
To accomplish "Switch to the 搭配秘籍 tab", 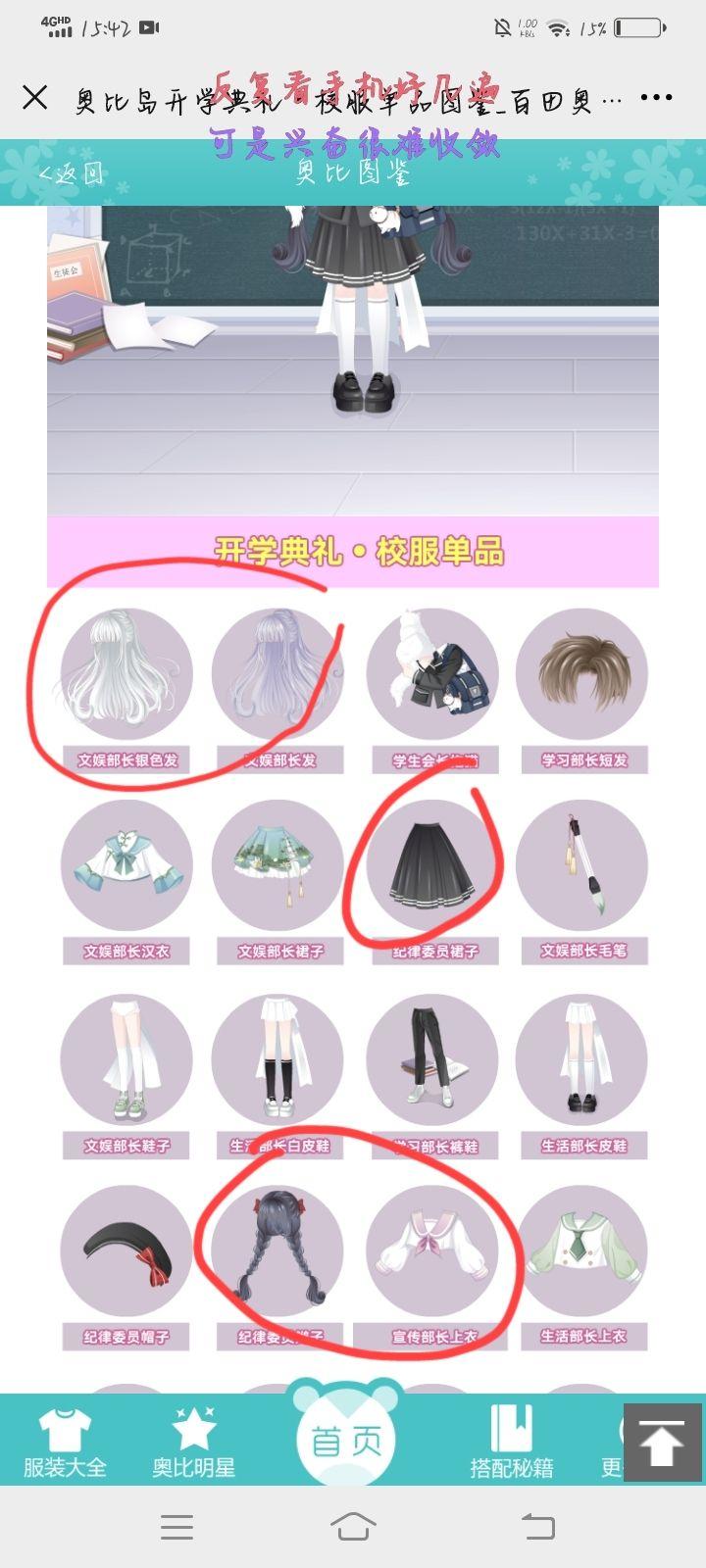I will [512, 1443].
